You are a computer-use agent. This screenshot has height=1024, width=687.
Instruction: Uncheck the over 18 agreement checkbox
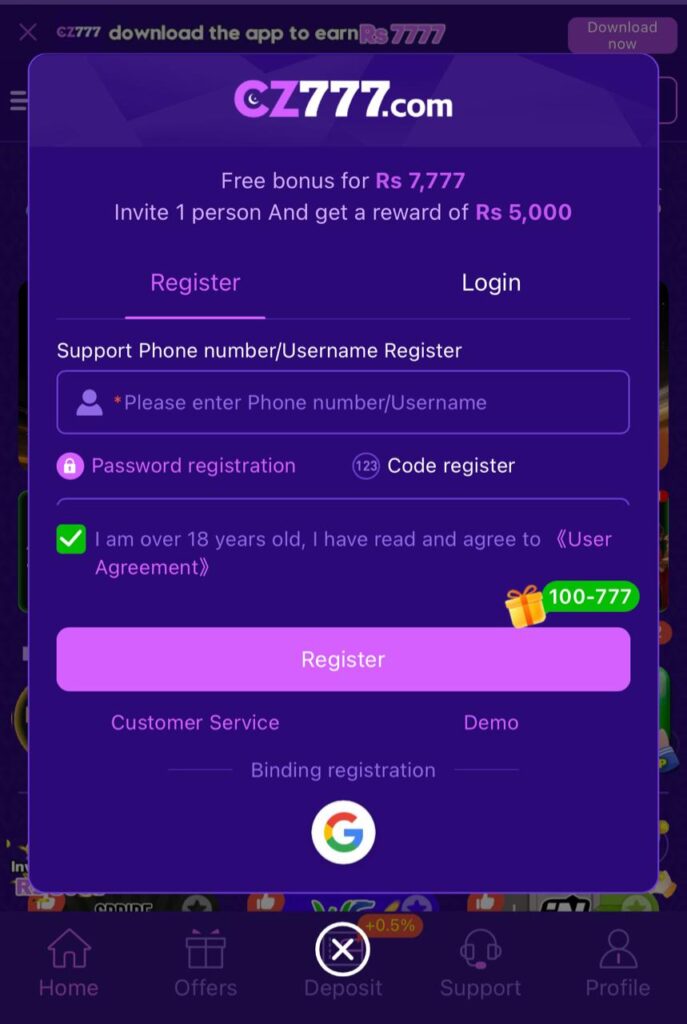(x=72, y=540)
